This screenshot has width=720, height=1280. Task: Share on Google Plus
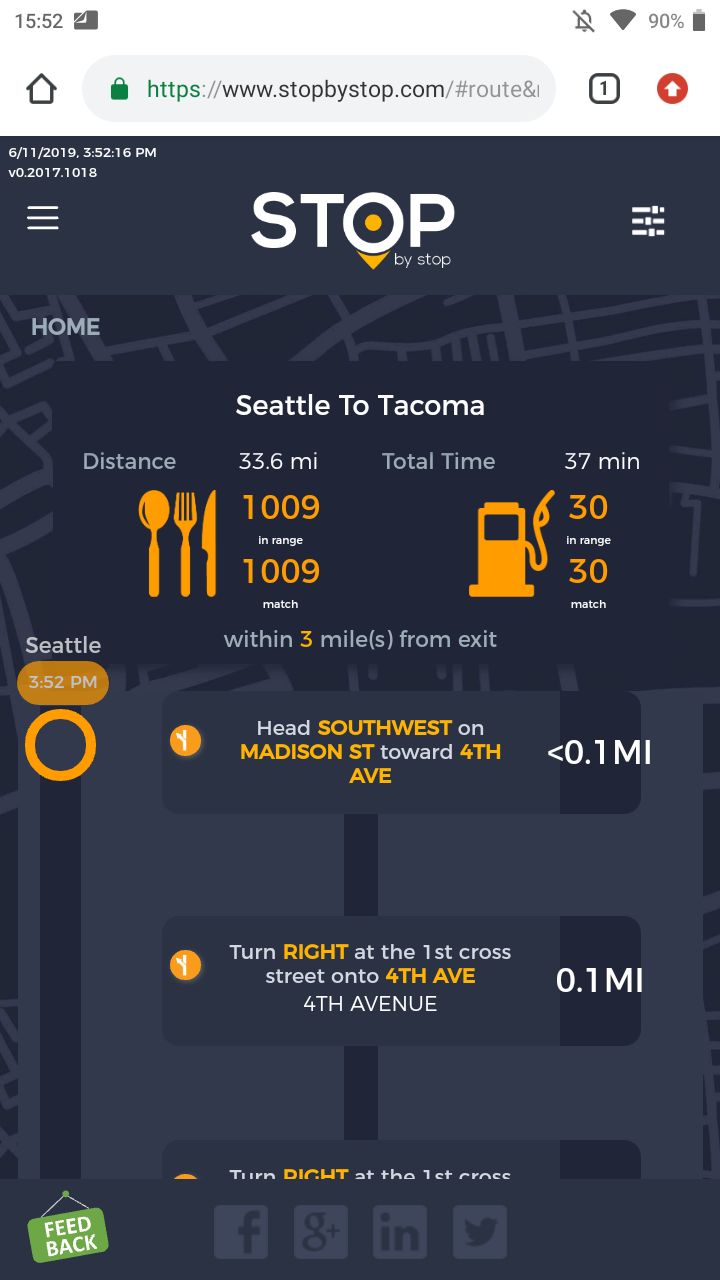tap(321, 1232)
